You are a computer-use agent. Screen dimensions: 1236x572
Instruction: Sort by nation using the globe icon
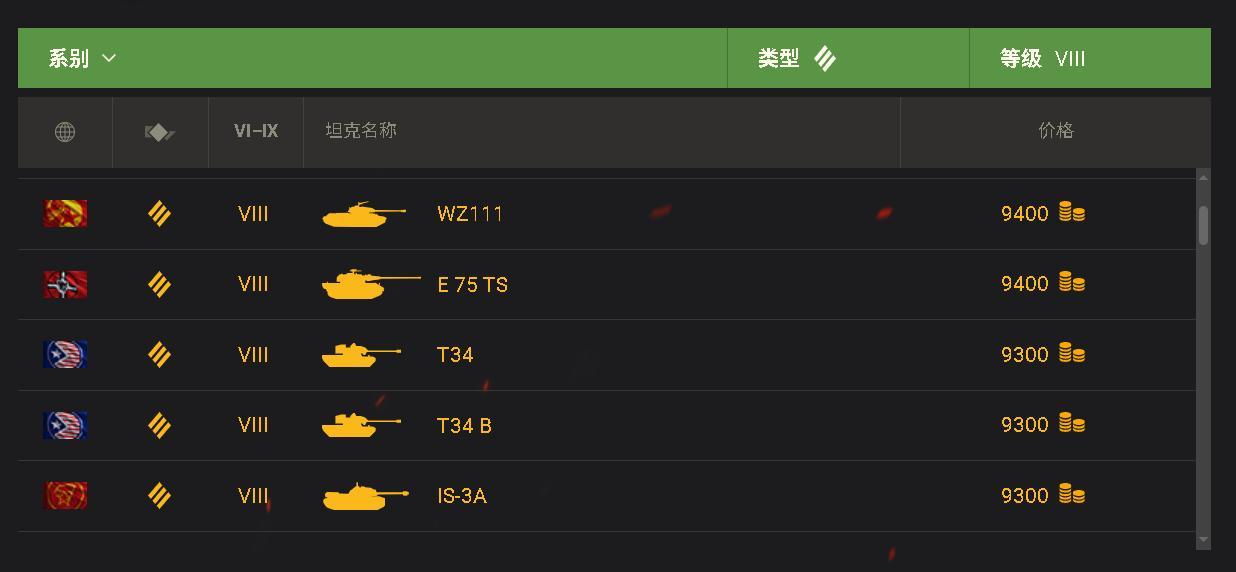65,132
